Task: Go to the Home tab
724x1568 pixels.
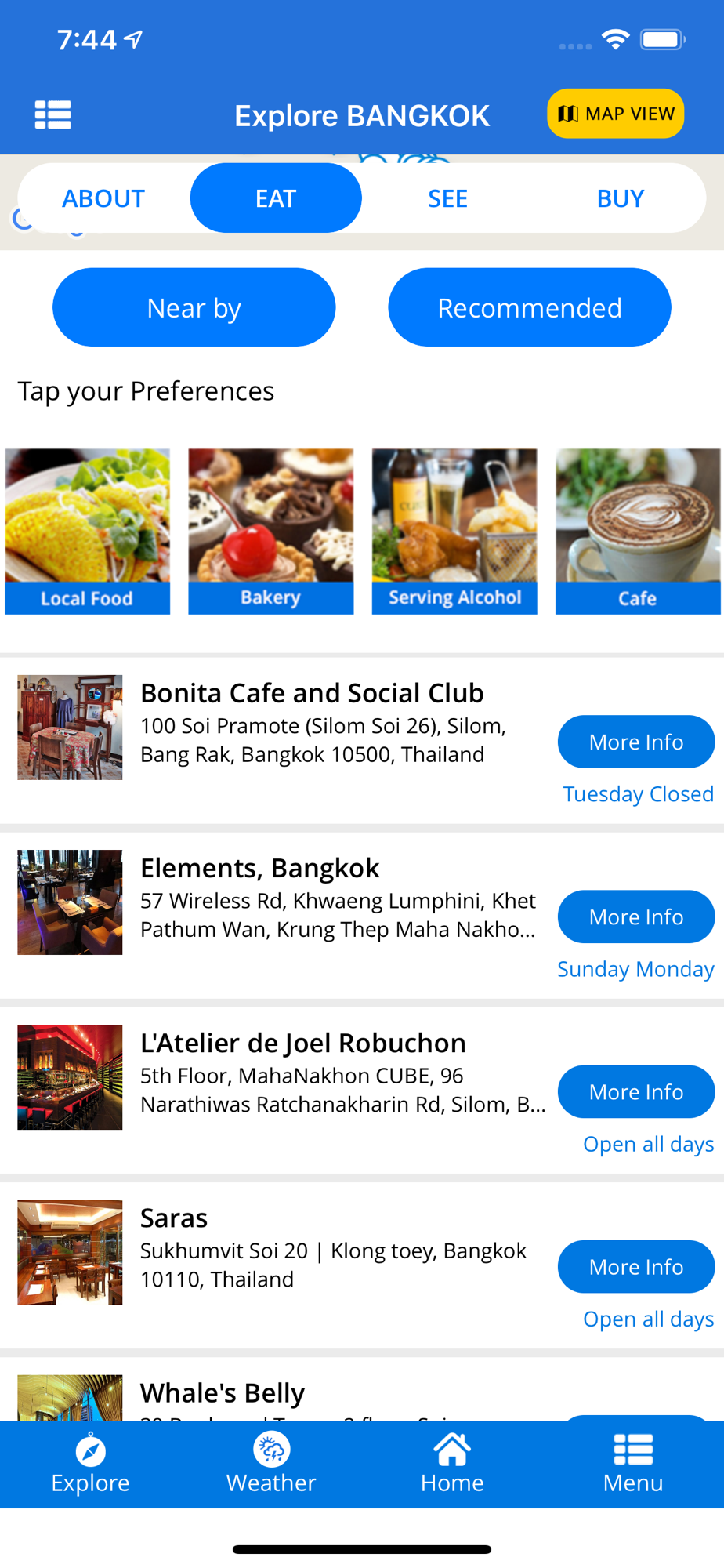Action: tap(452, 1465)
